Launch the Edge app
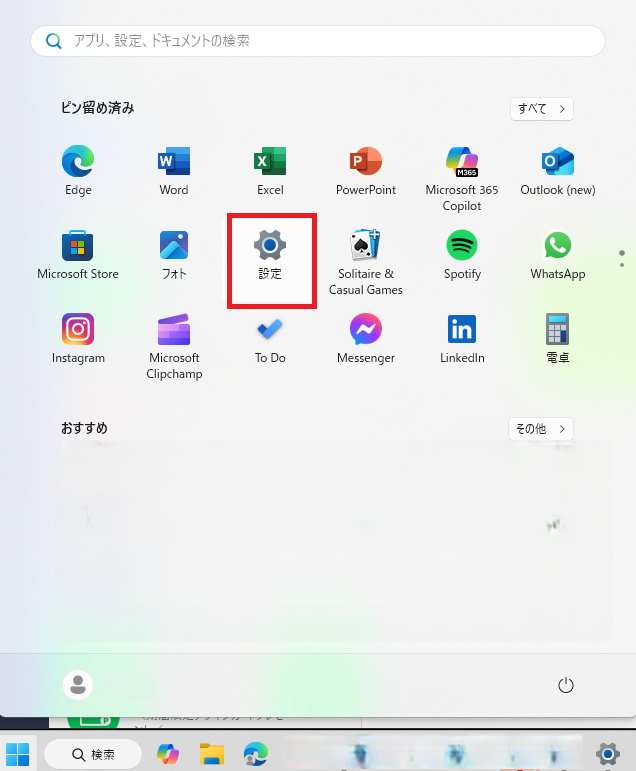 [78, 170]
